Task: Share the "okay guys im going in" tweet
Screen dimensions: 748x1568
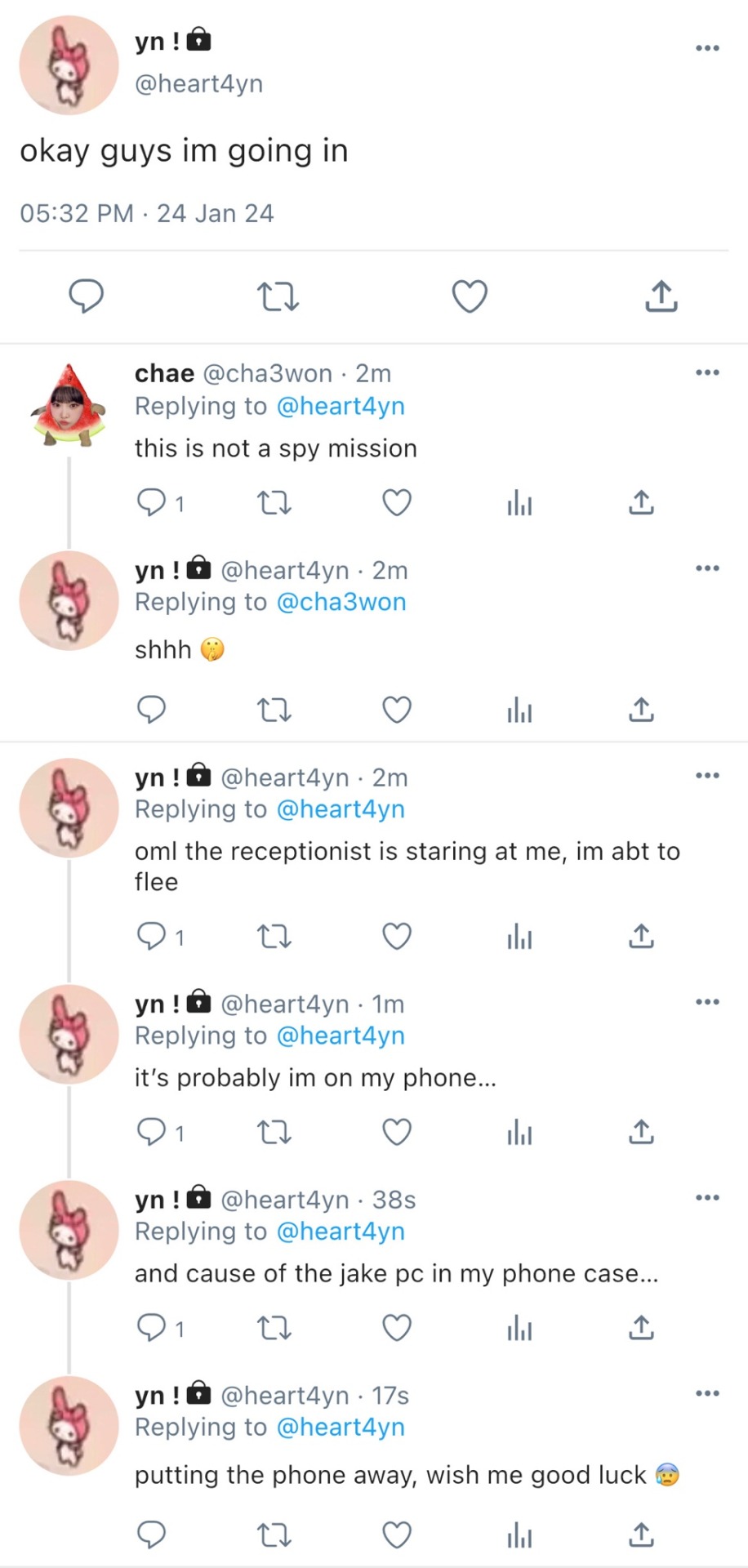Action: (x=661, y=296)
